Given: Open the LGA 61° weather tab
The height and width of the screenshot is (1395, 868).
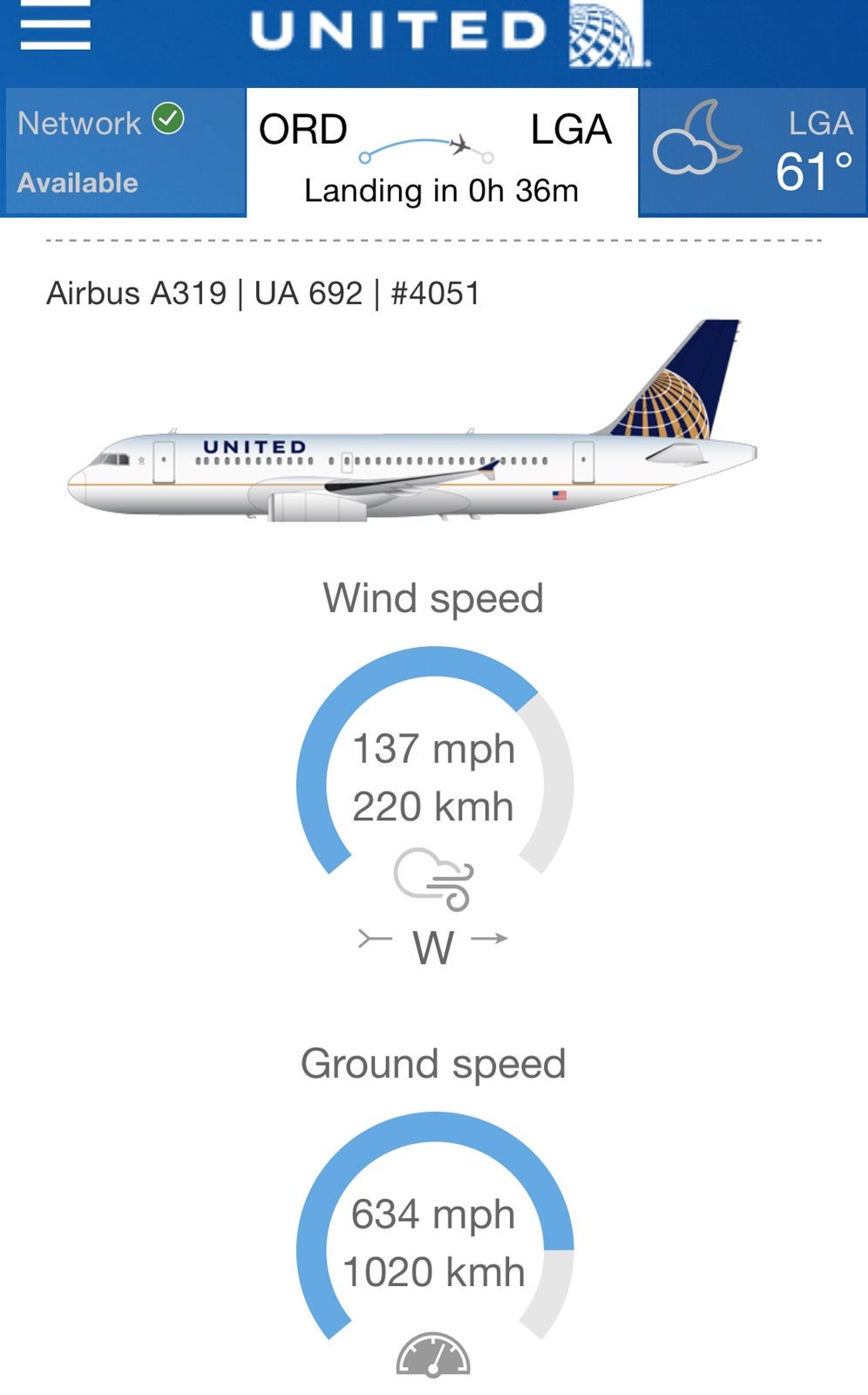Looking at the screenshot, I should click(x=753, y=152).
